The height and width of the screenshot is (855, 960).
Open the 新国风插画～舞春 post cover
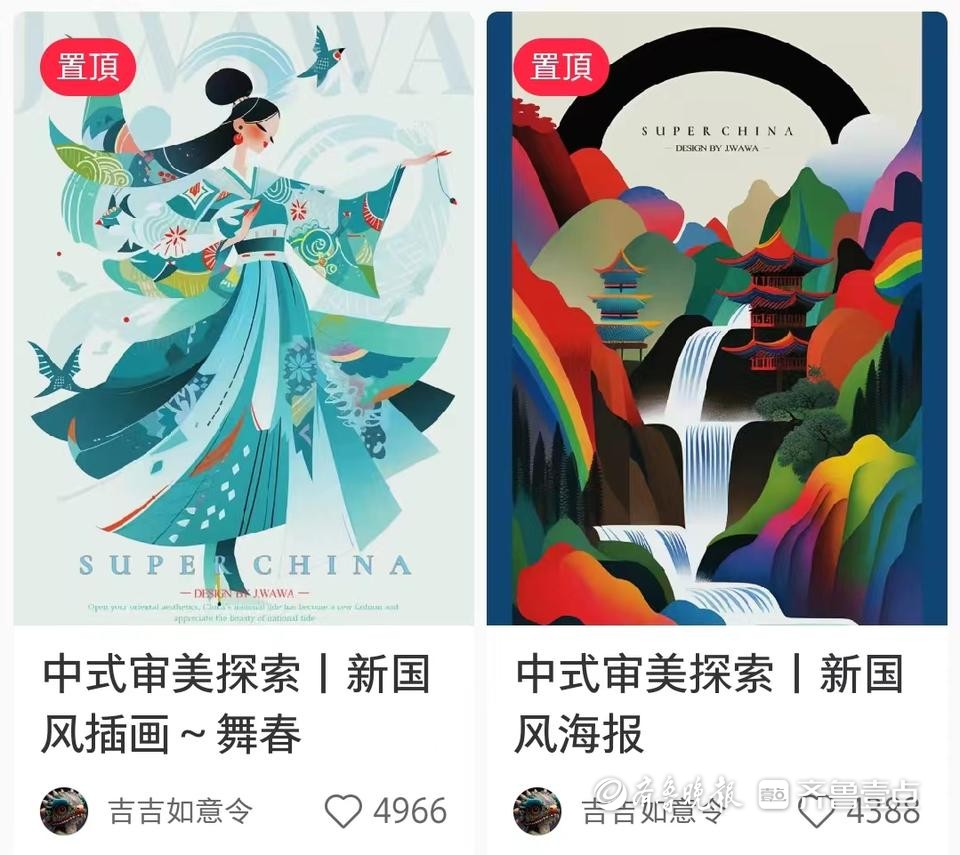tap(243, 320)
